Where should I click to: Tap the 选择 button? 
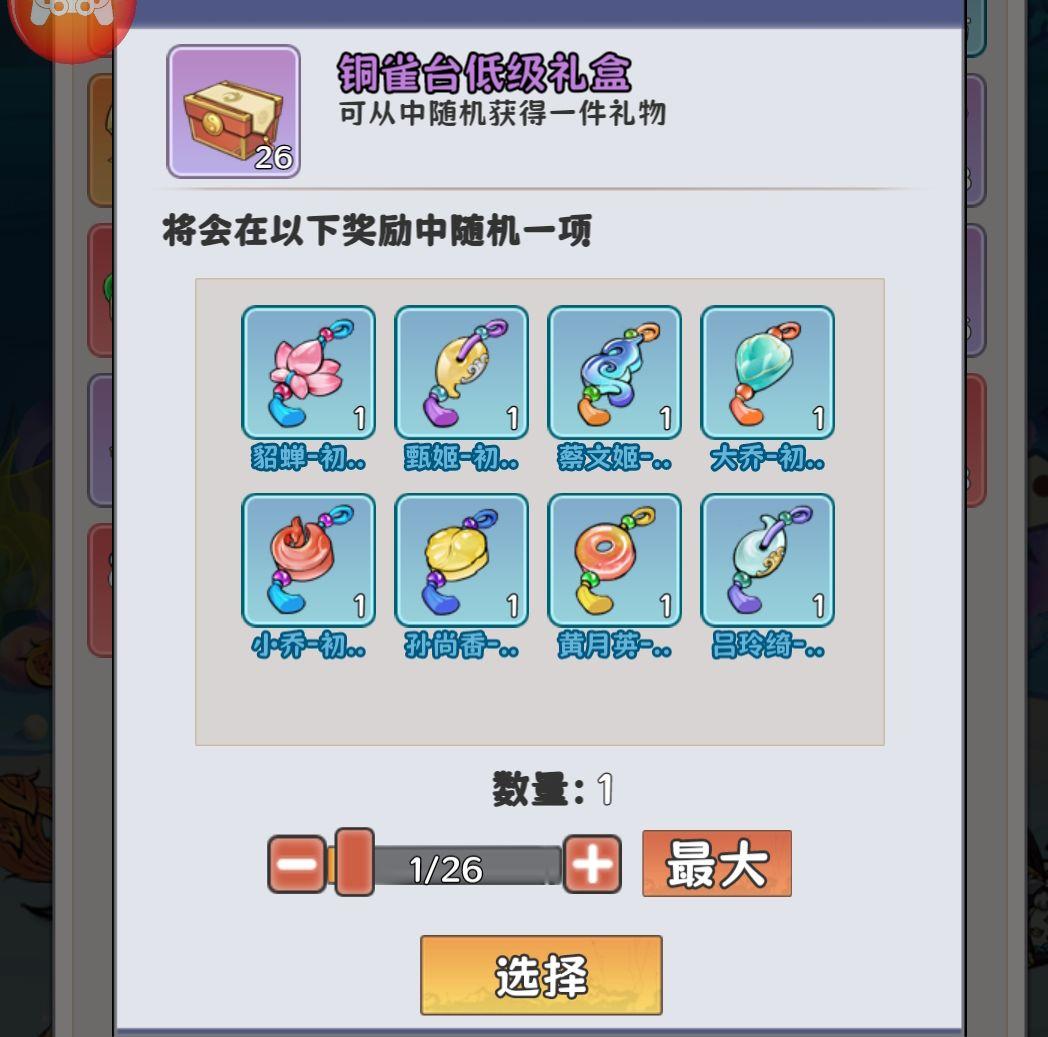coord(541,975)
